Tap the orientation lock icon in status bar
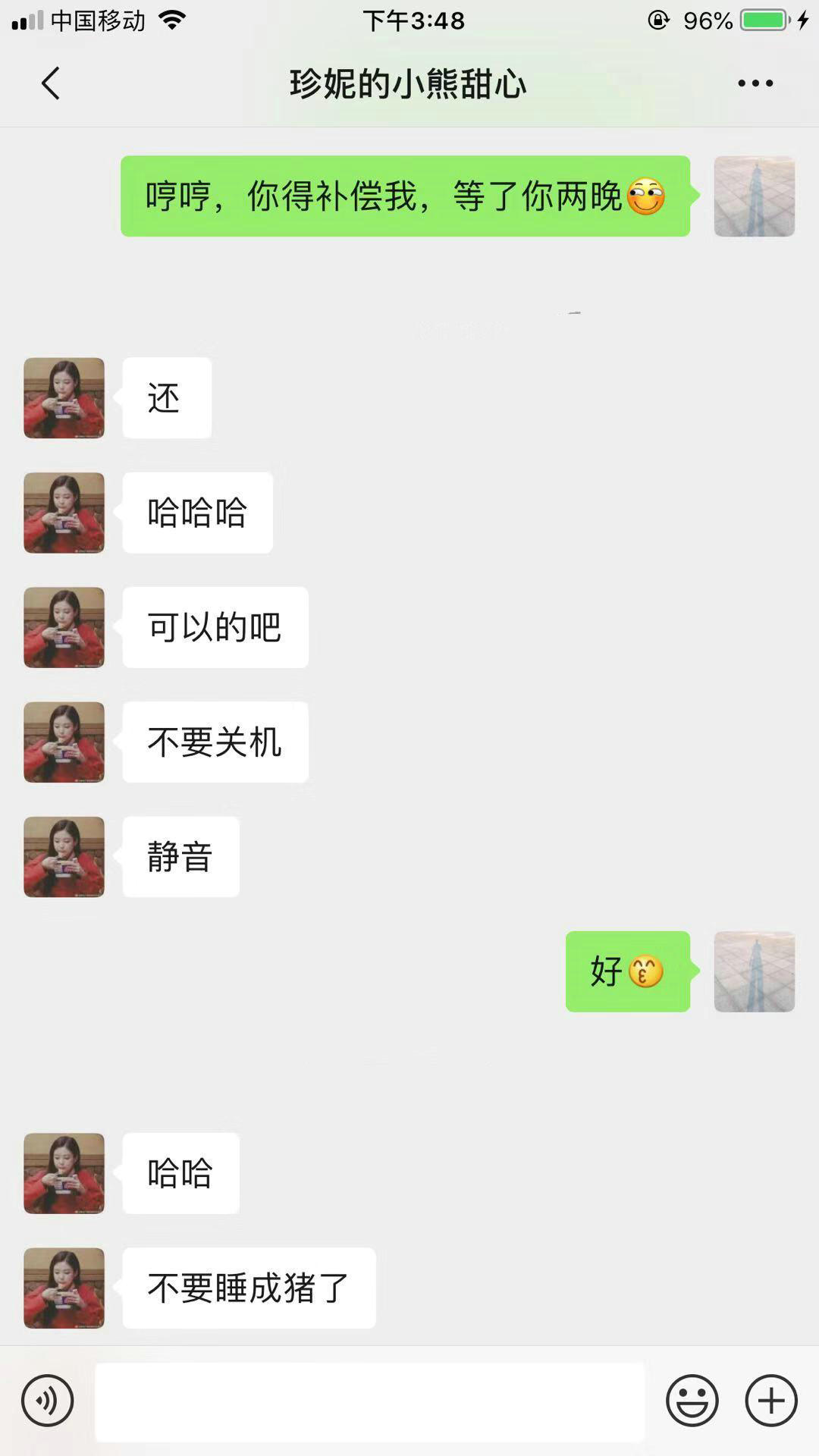 pos(659,20)
